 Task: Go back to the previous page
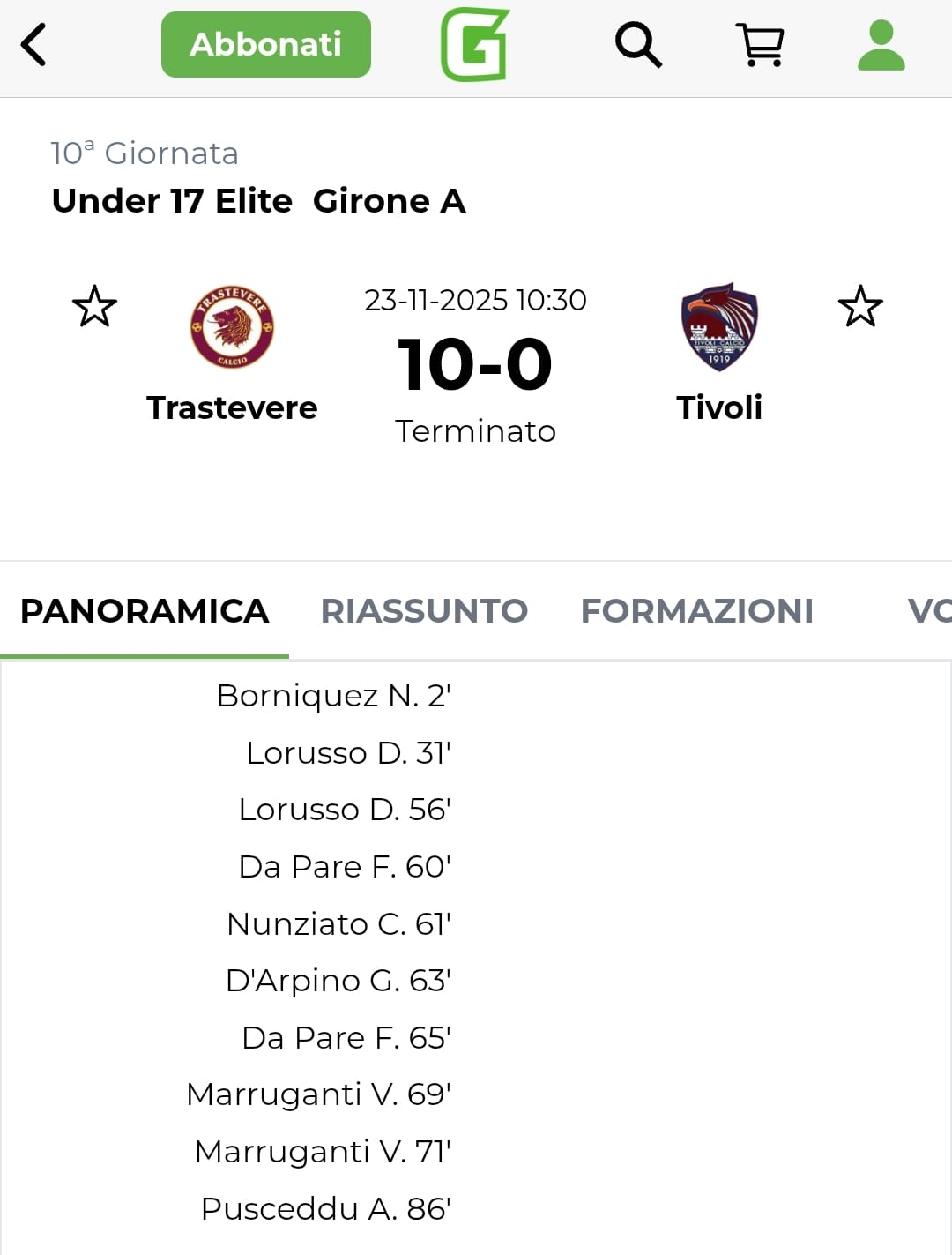[33, 45]
